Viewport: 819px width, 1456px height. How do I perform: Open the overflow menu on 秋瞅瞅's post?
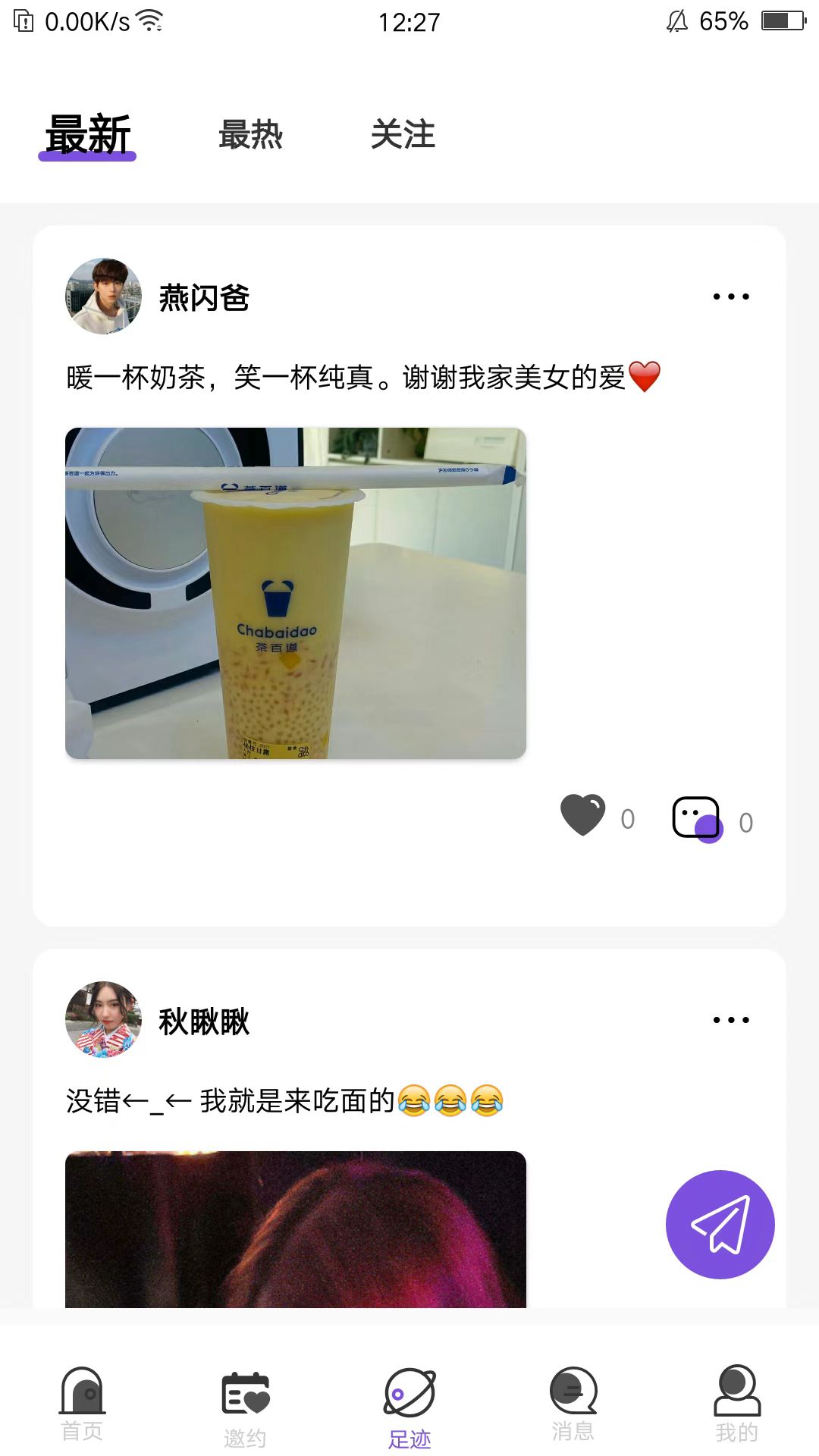(731, 1020)
